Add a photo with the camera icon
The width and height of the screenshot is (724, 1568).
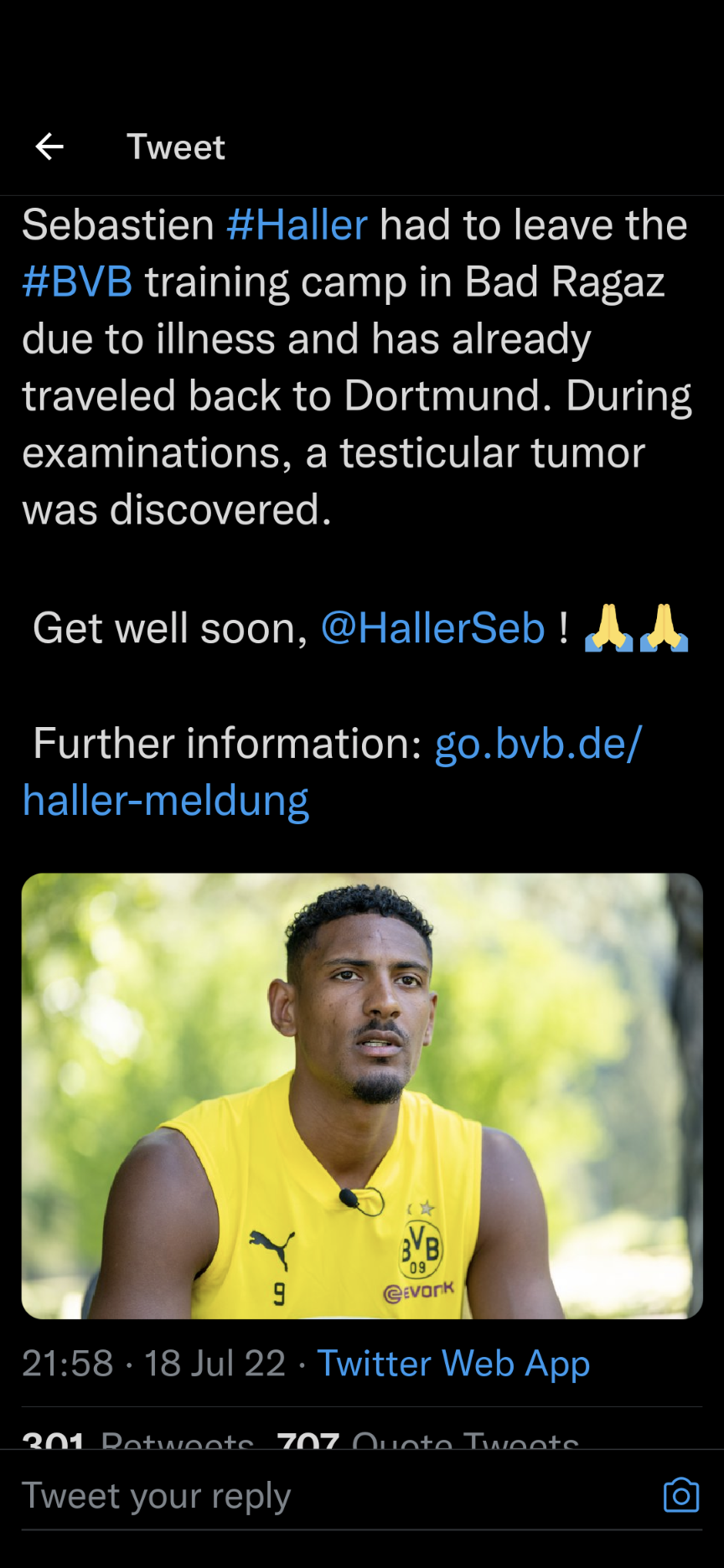point(680,1495)
